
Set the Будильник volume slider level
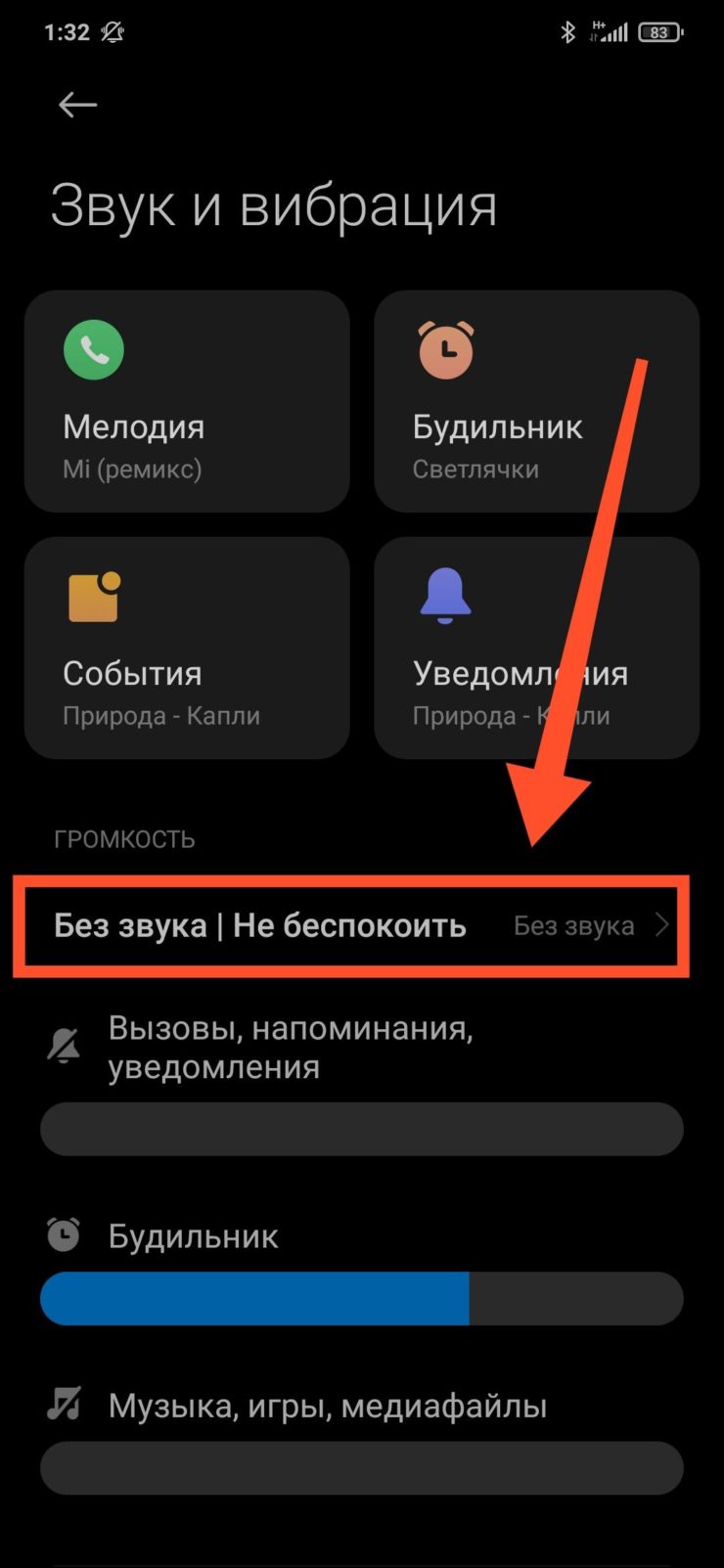coord(361,1298)
